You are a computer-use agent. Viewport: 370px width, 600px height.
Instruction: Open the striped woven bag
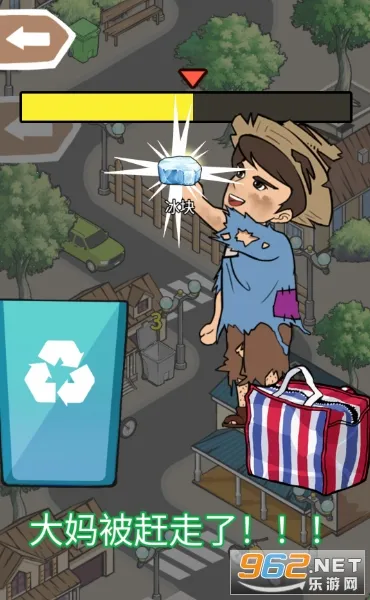307,430
